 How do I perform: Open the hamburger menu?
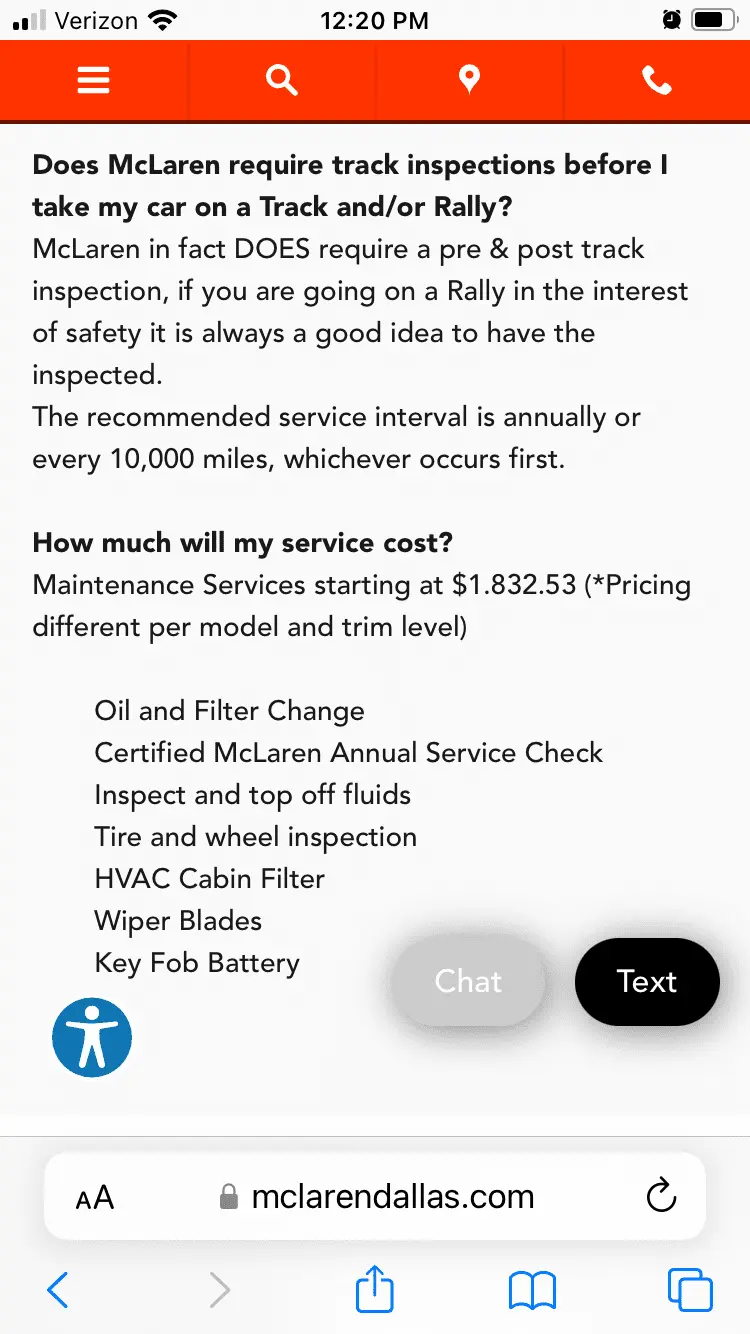tap(94, 81)
